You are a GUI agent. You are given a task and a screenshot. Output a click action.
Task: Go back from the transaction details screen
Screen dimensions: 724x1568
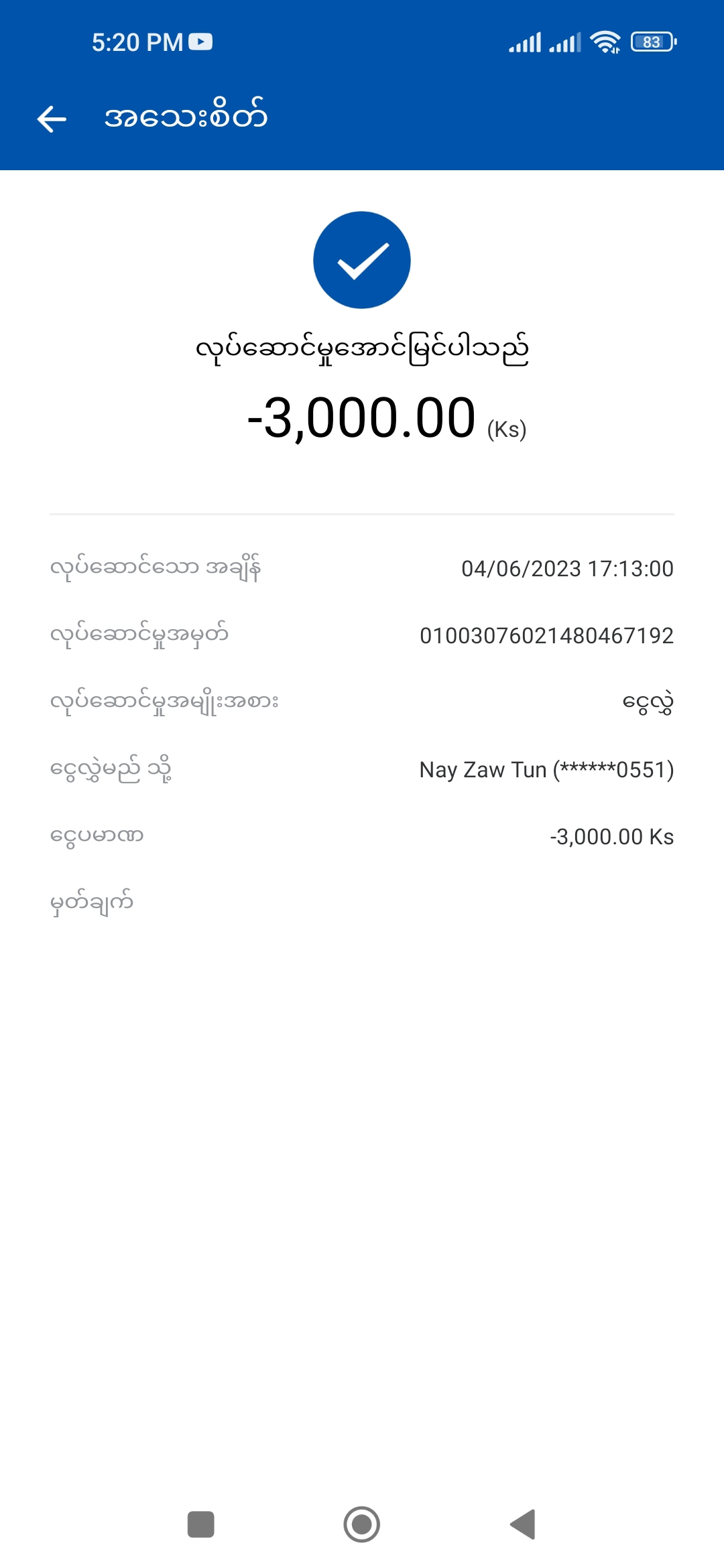(x=52, y=119)
